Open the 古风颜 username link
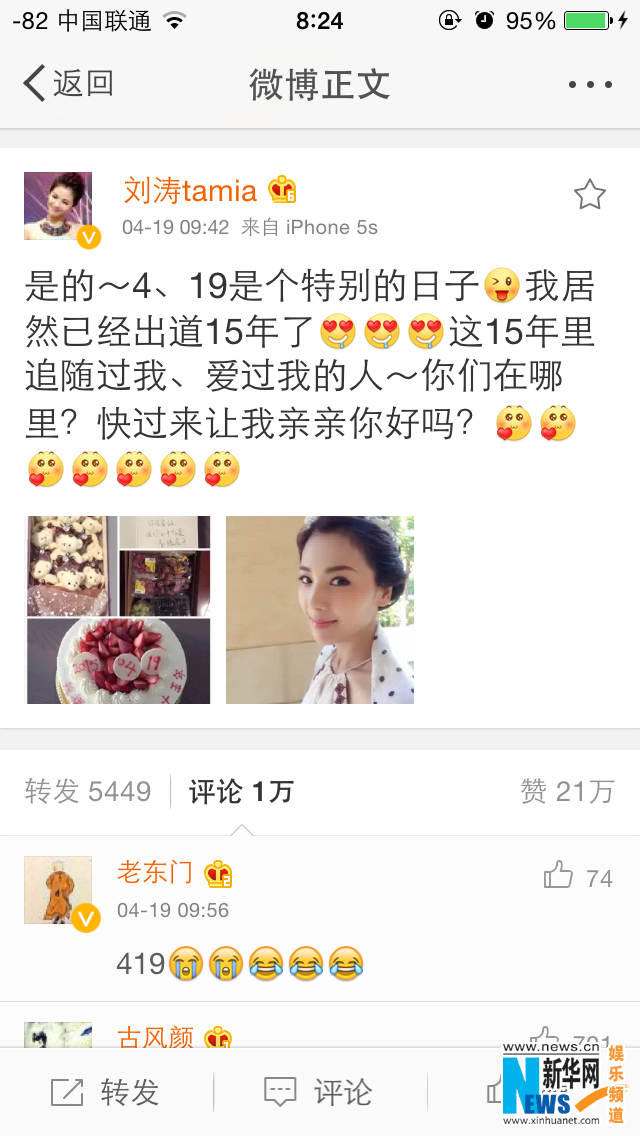Image resolution: width=640 pixels, height=1136 pixels. [x=155, y=1038]
